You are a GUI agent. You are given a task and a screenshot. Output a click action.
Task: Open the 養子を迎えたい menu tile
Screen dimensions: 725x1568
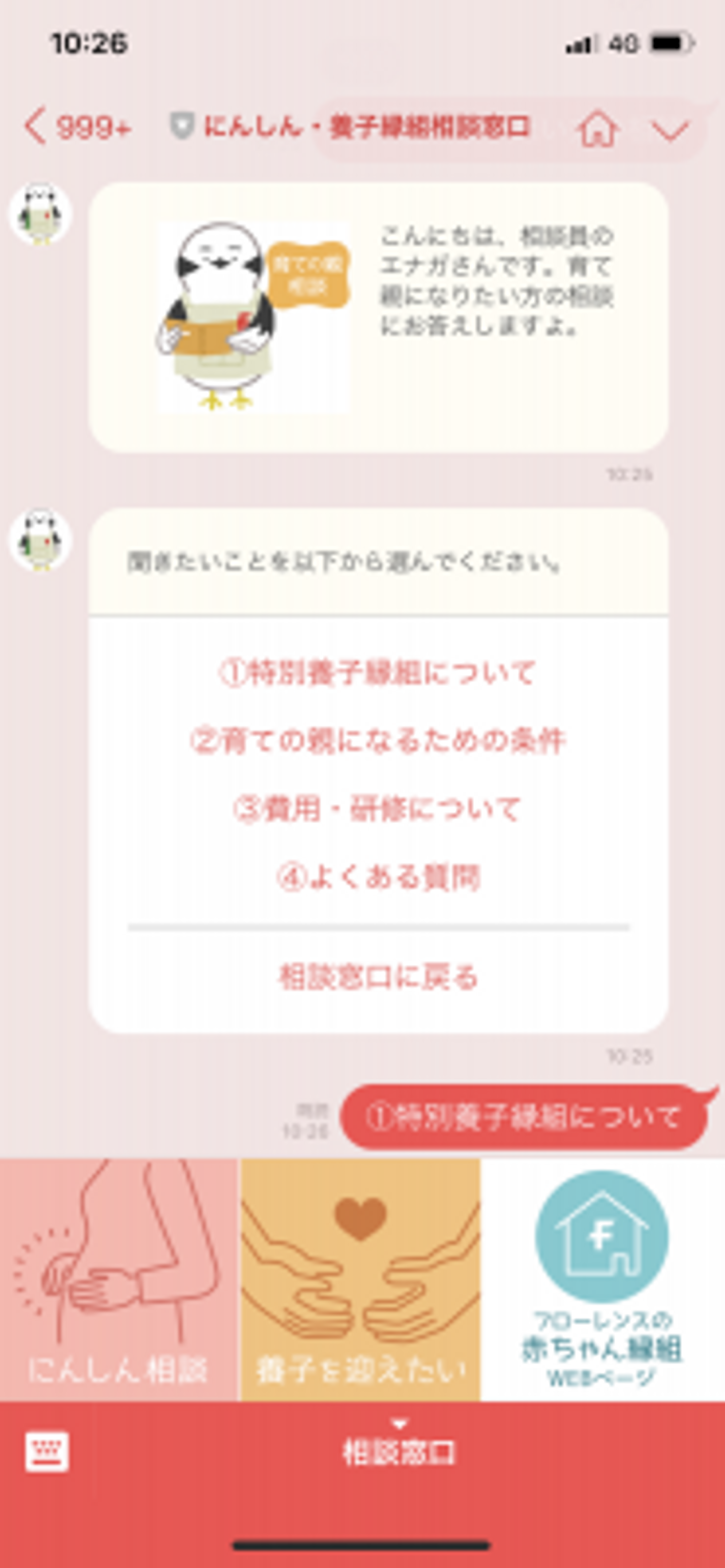(360, 1278)
